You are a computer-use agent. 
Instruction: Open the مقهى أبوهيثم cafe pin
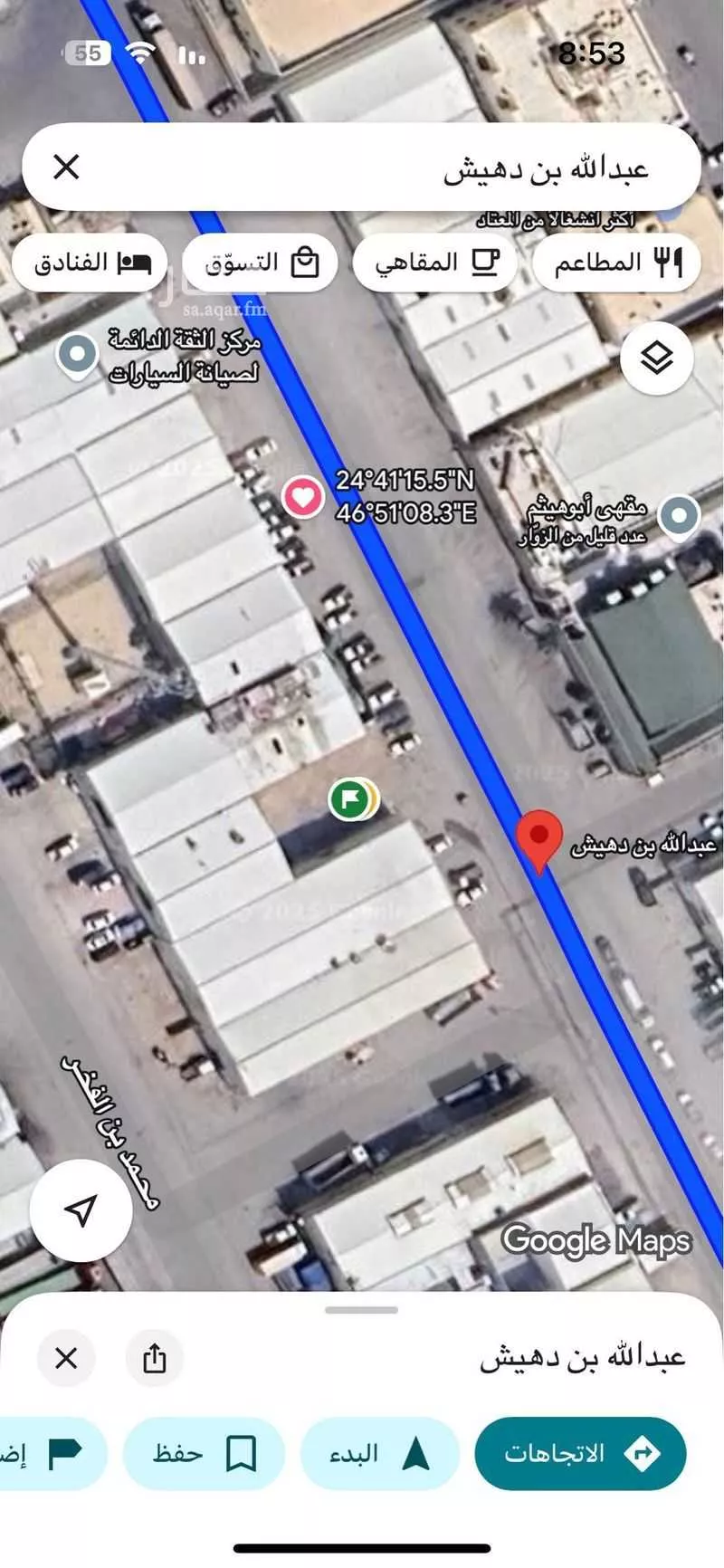tap(678, 517)
